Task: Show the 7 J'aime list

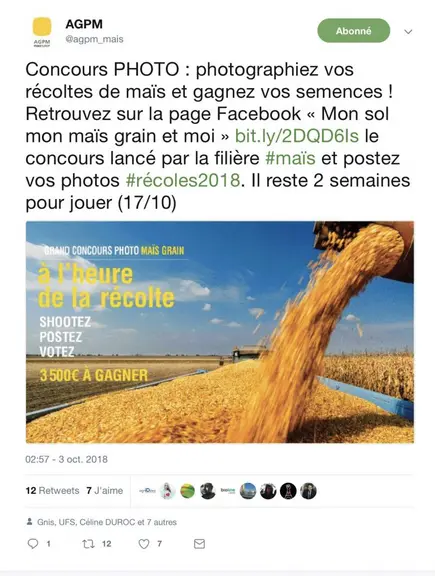Action: (x=105, y=491)
